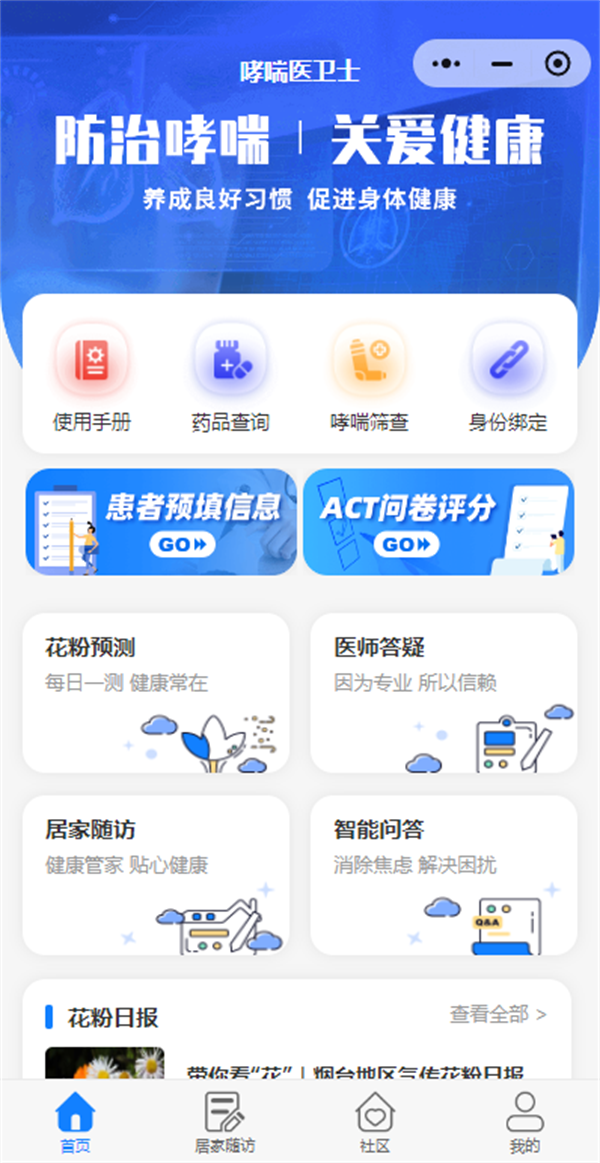The image size is (600, 1163).
Task: Open the 智能问答 card
Action: pos(443,874)
